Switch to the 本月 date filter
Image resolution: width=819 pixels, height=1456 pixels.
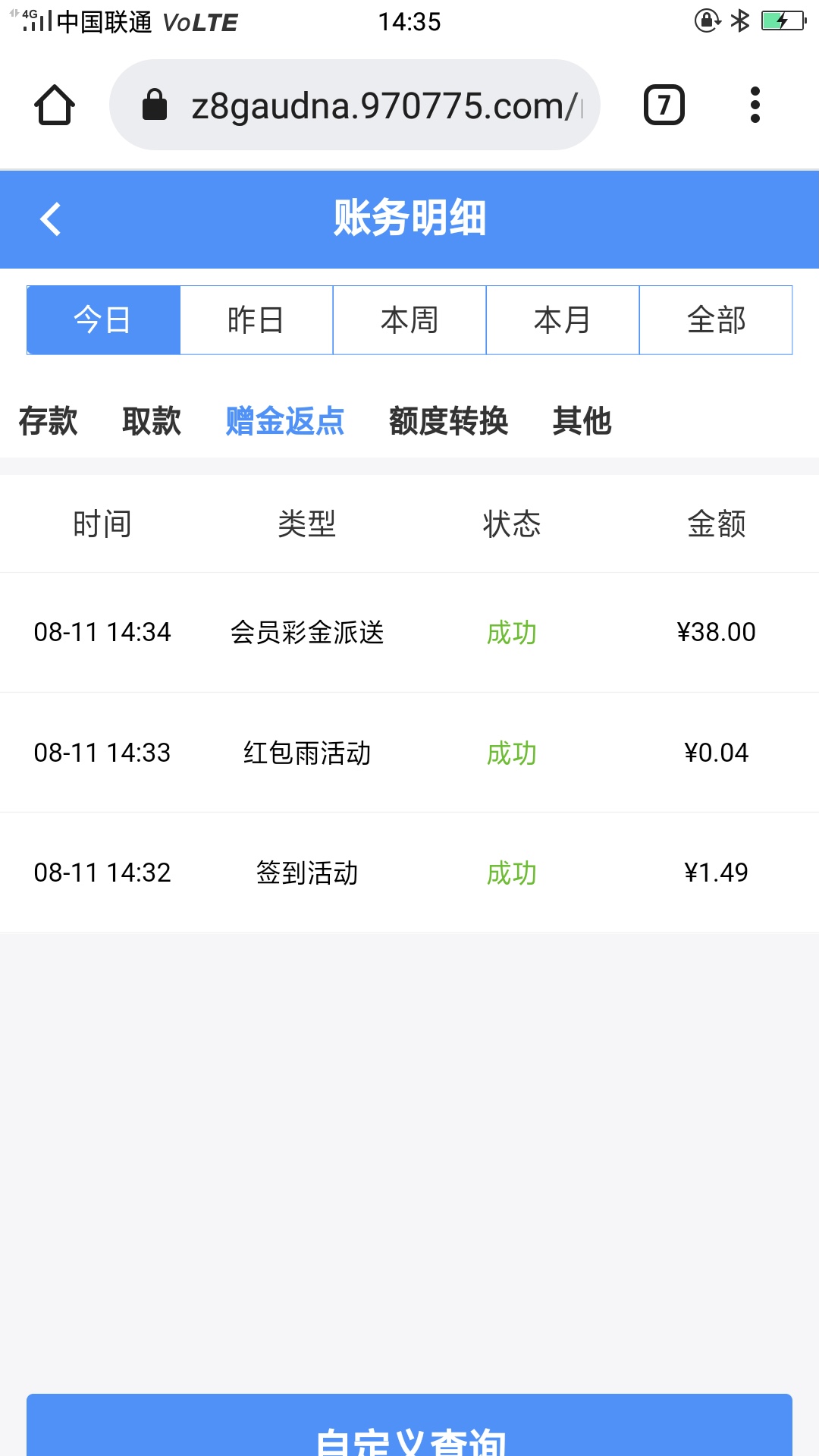tap(563, 320)
